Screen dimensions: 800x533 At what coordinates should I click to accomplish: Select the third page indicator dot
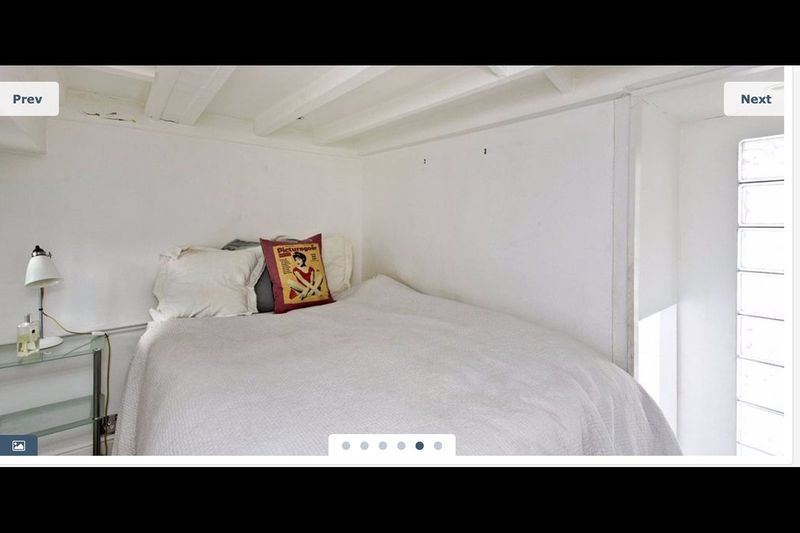click(x=383, y=446)
